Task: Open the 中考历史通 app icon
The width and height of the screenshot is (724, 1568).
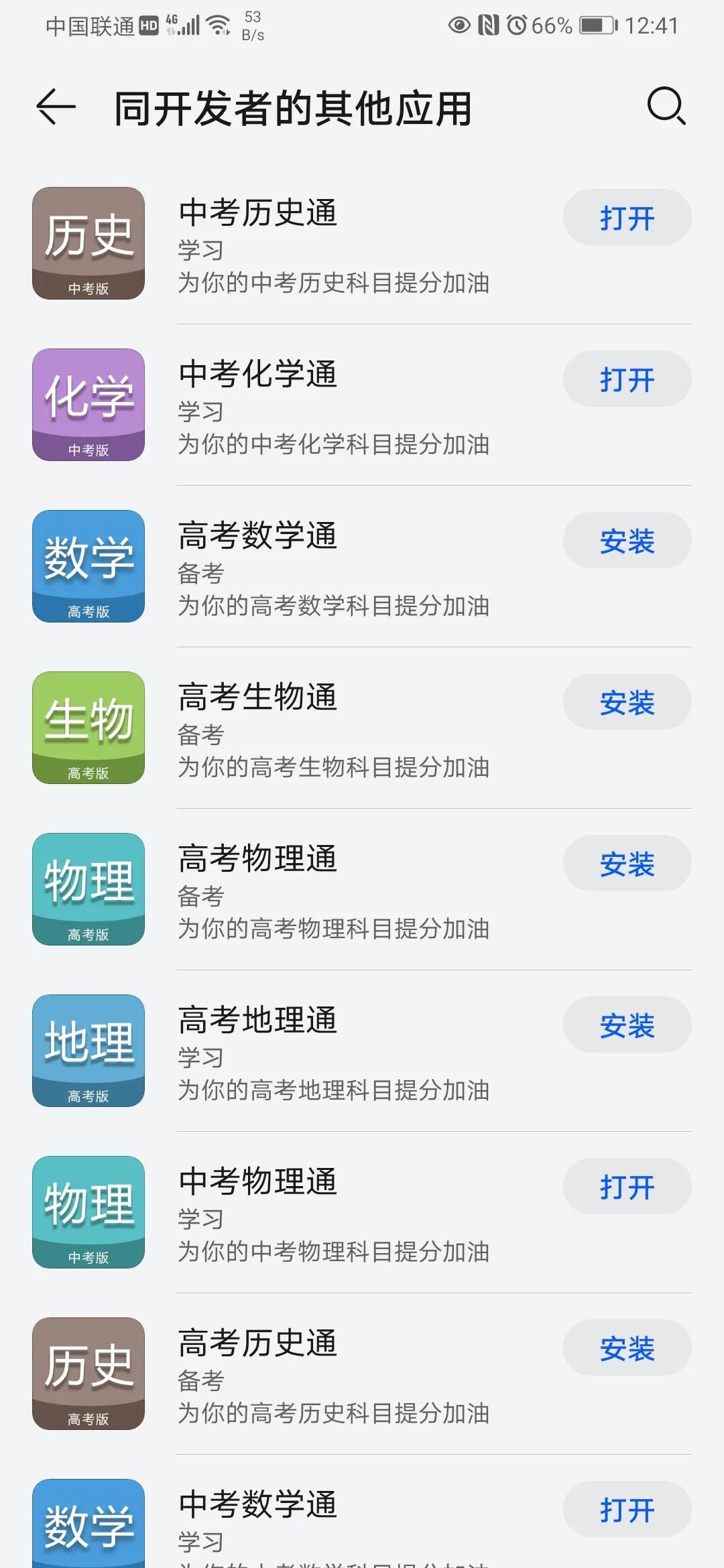Action: point(88,243)
